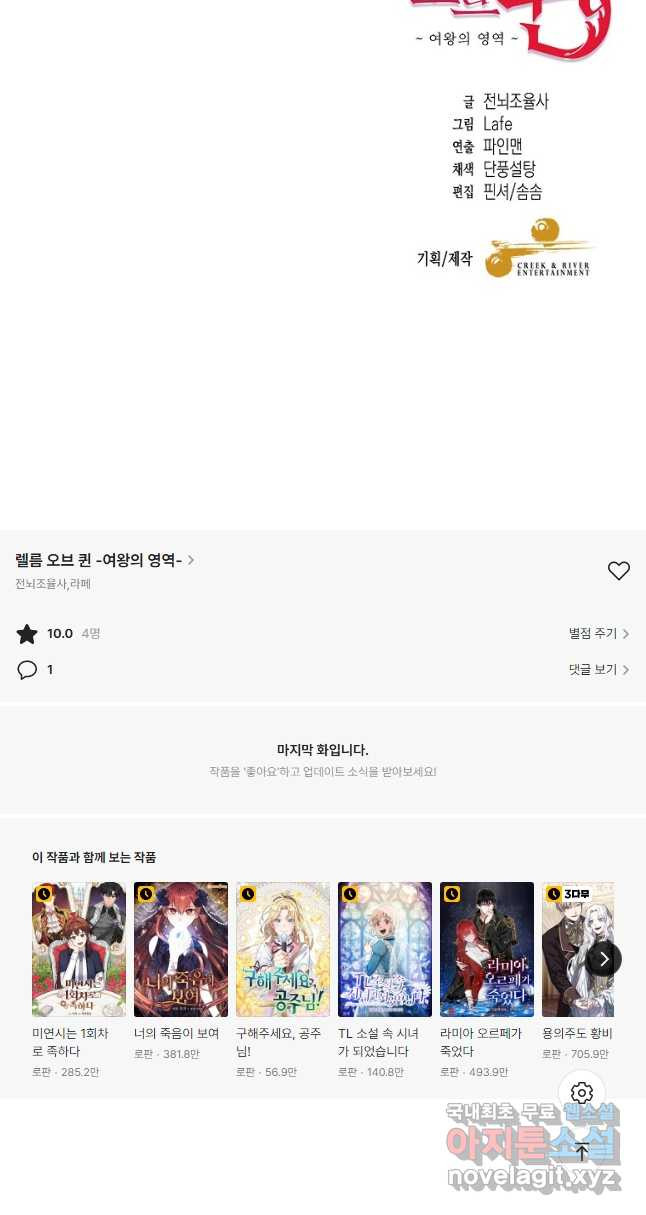Show next recommended works with arrow
Viewport: 646px width, 1215px height.
click(x=603, y=959)
